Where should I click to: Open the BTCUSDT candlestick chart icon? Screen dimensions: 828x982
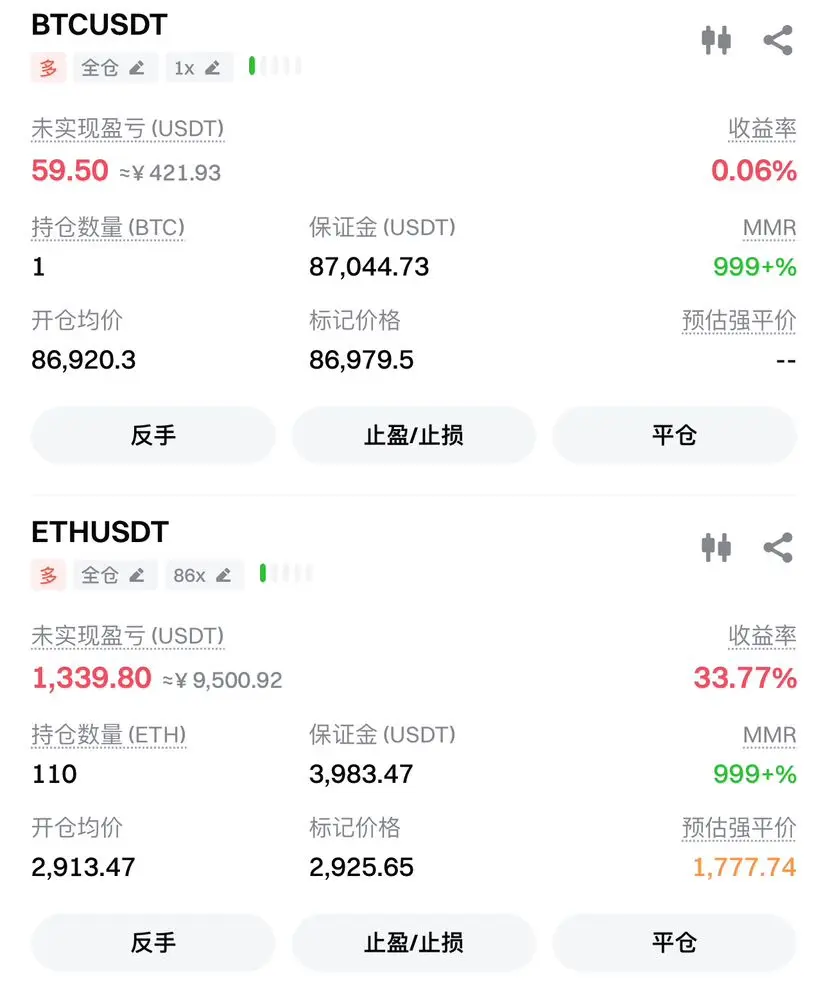716,41
